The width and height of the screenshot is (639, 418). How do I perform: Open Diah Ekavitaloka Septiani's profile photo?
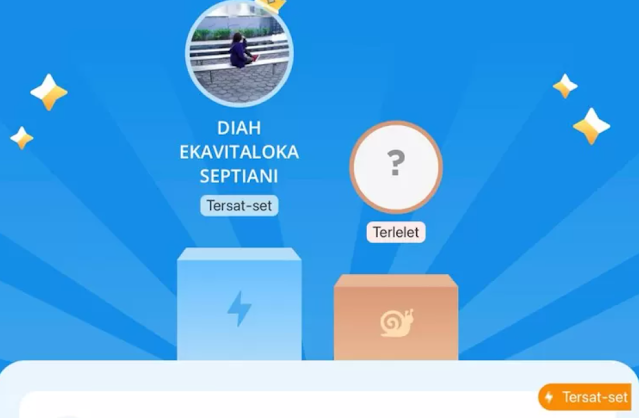coord(240,53)
